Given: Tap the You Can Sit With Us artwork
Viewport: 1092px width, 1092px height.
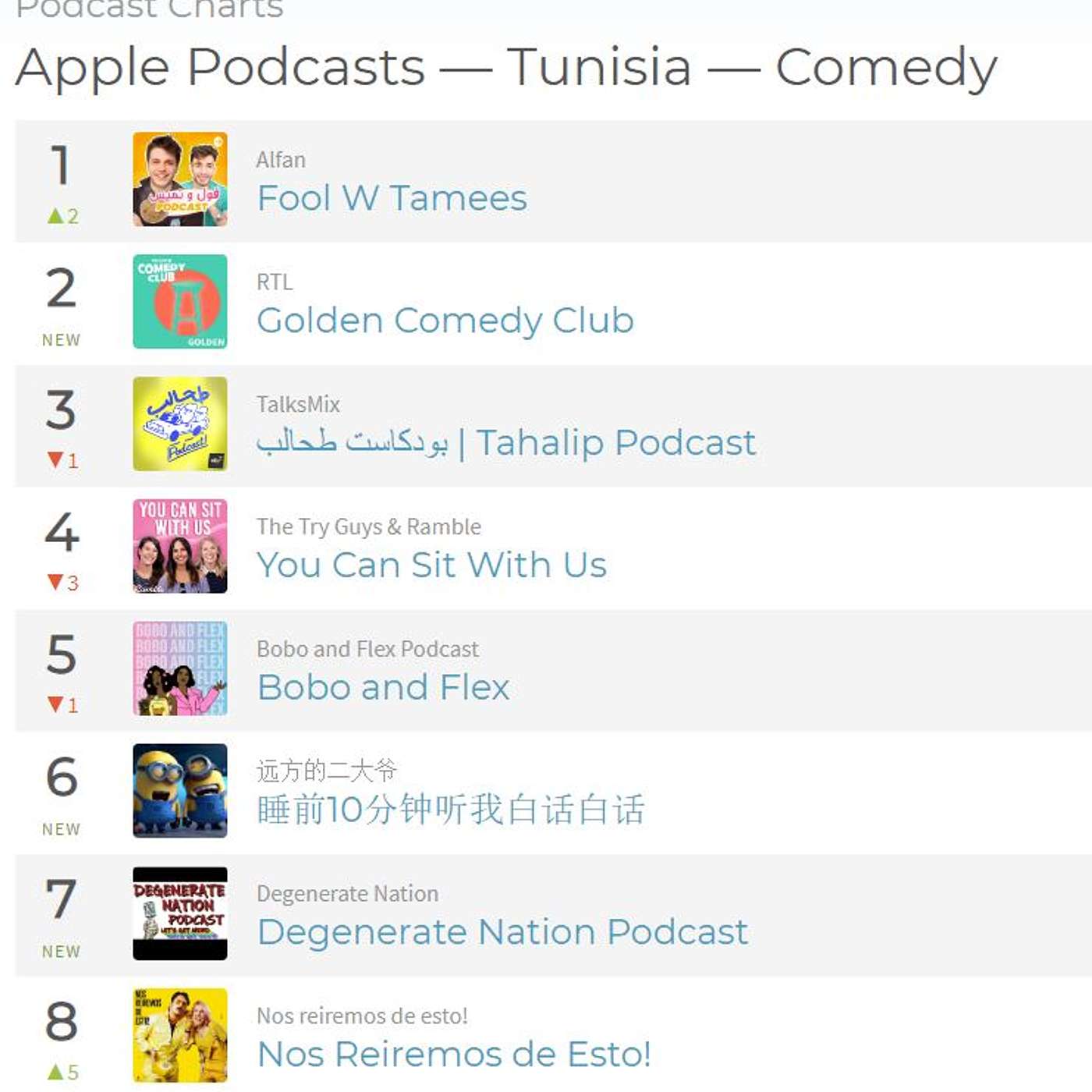Looking at the screenshot, I should tap(179, 546).
